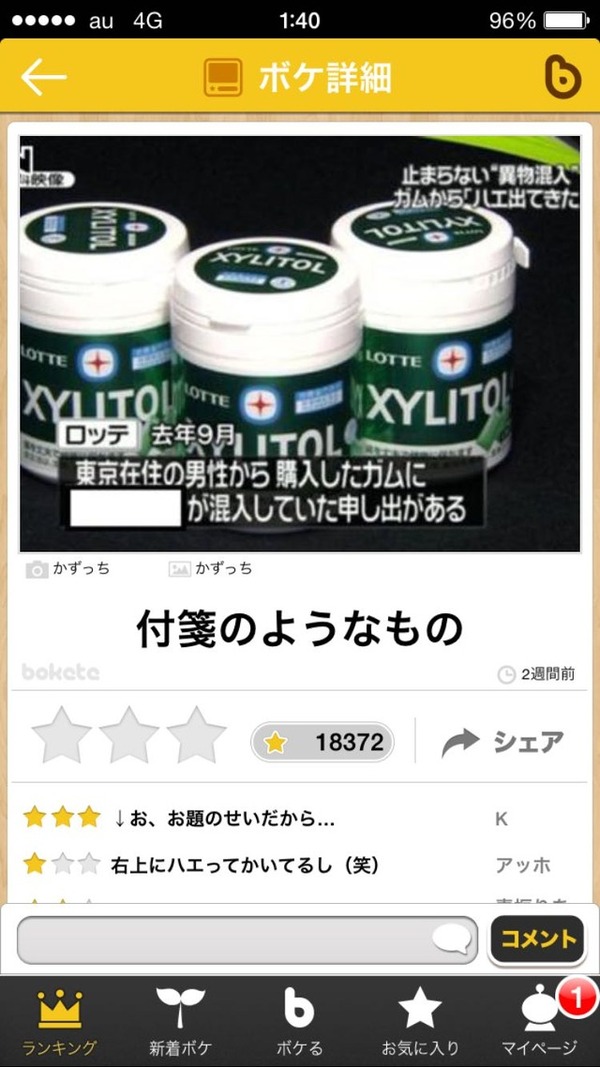Rate this boke two stars
The image size is (600, 1067).
(x=129, y=737)
